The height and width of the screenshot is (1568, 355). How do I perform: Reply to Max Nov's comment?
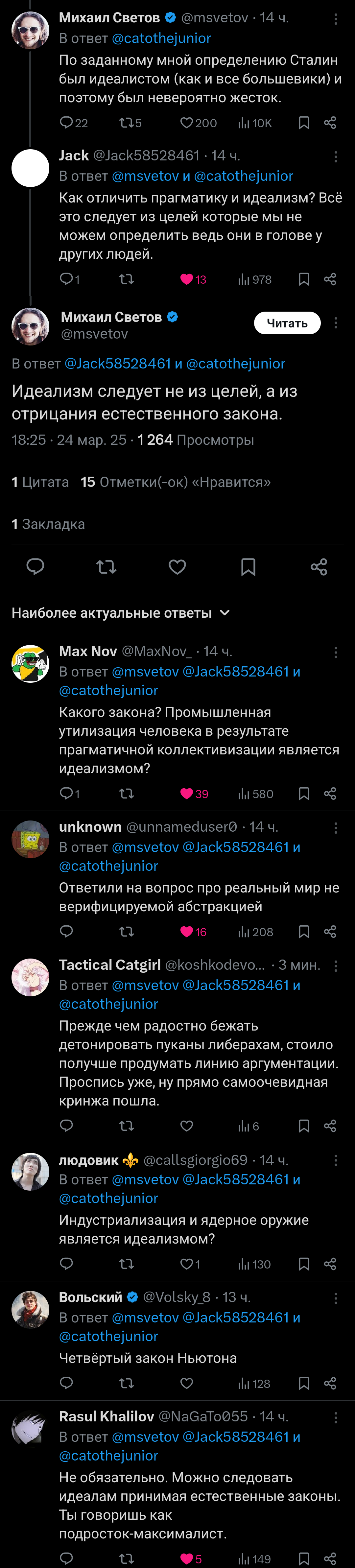(x=66, y=793)
